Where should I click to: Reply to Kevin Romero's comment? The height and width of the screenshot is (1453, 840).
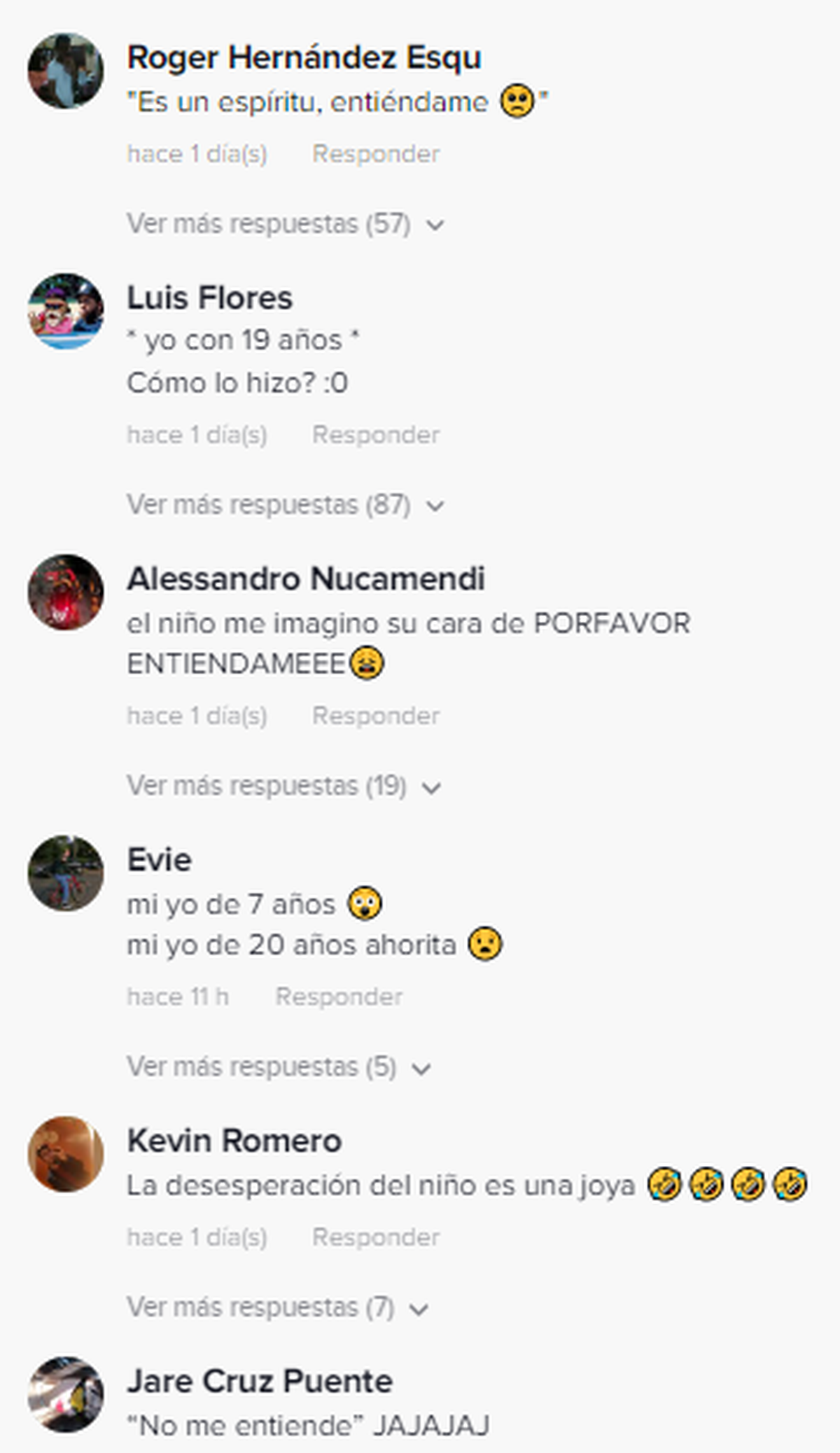click(x=375, y=1237)
